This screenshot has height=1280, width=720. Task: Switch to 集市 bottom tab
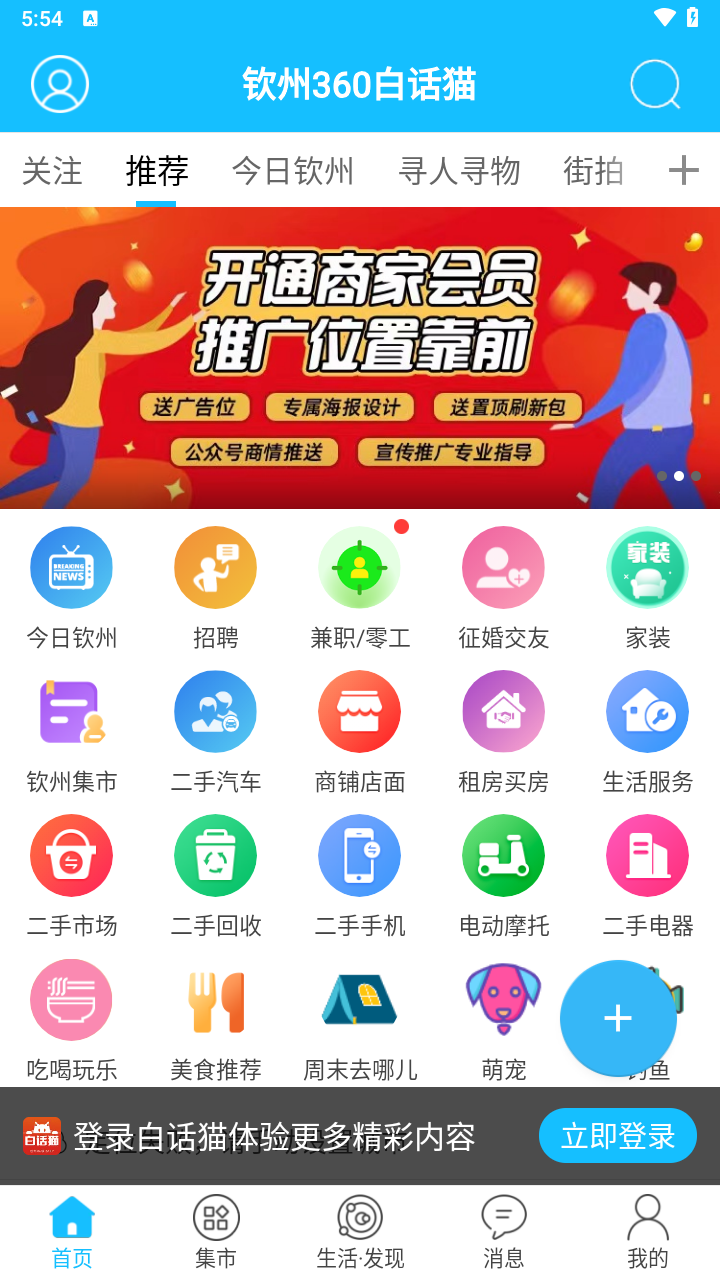(216, 1232)
